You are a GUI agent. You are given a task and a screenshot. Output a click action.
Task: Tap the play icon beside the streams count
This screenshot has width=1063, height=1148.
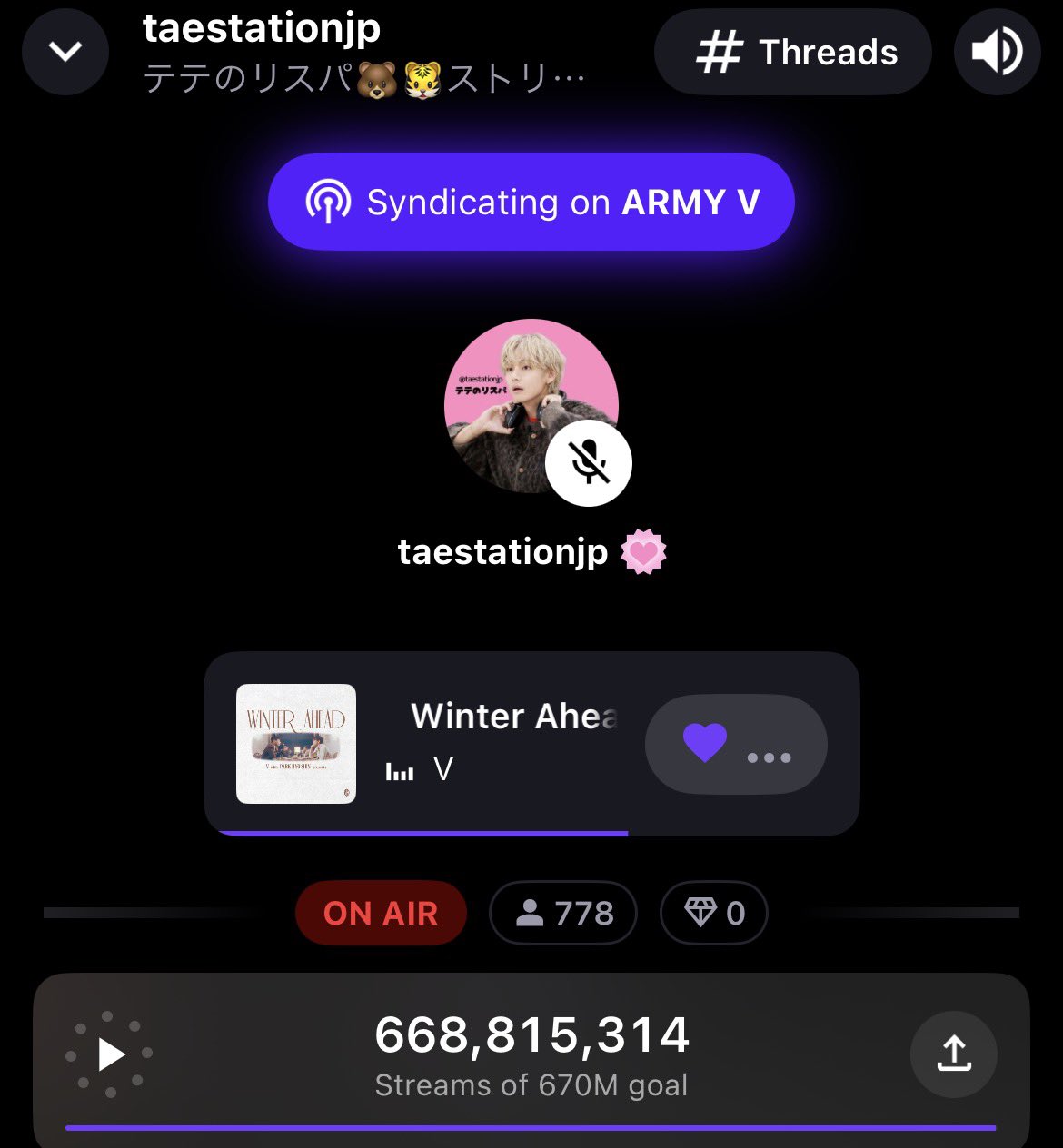pyautogui.click(x=111, y=1054)
